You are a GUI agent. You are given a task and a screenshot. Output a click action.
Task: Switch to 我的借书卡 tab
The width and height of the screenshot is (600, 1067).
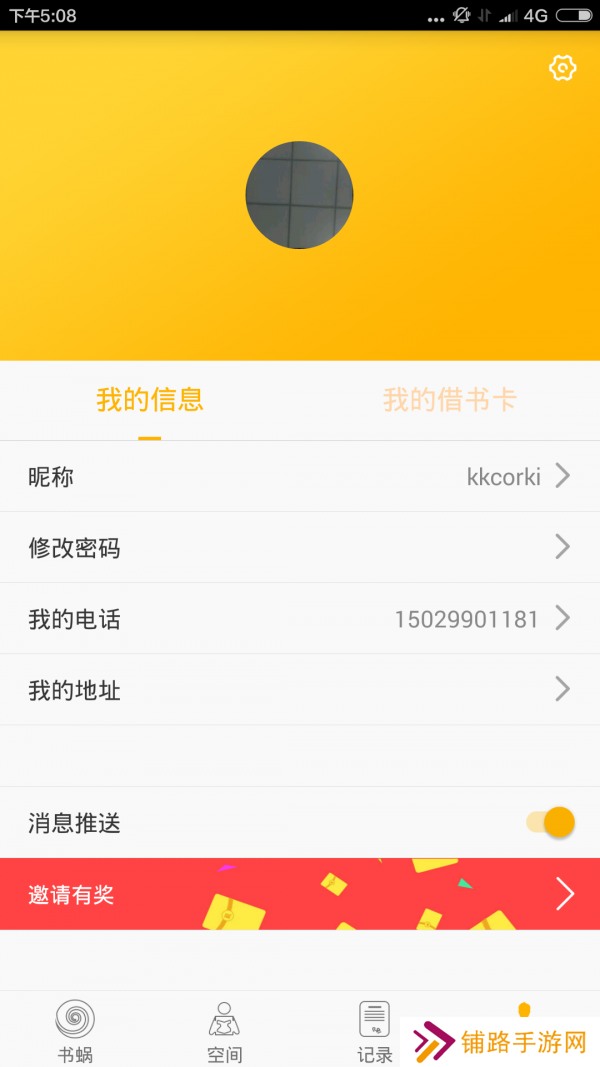[449, 400]
